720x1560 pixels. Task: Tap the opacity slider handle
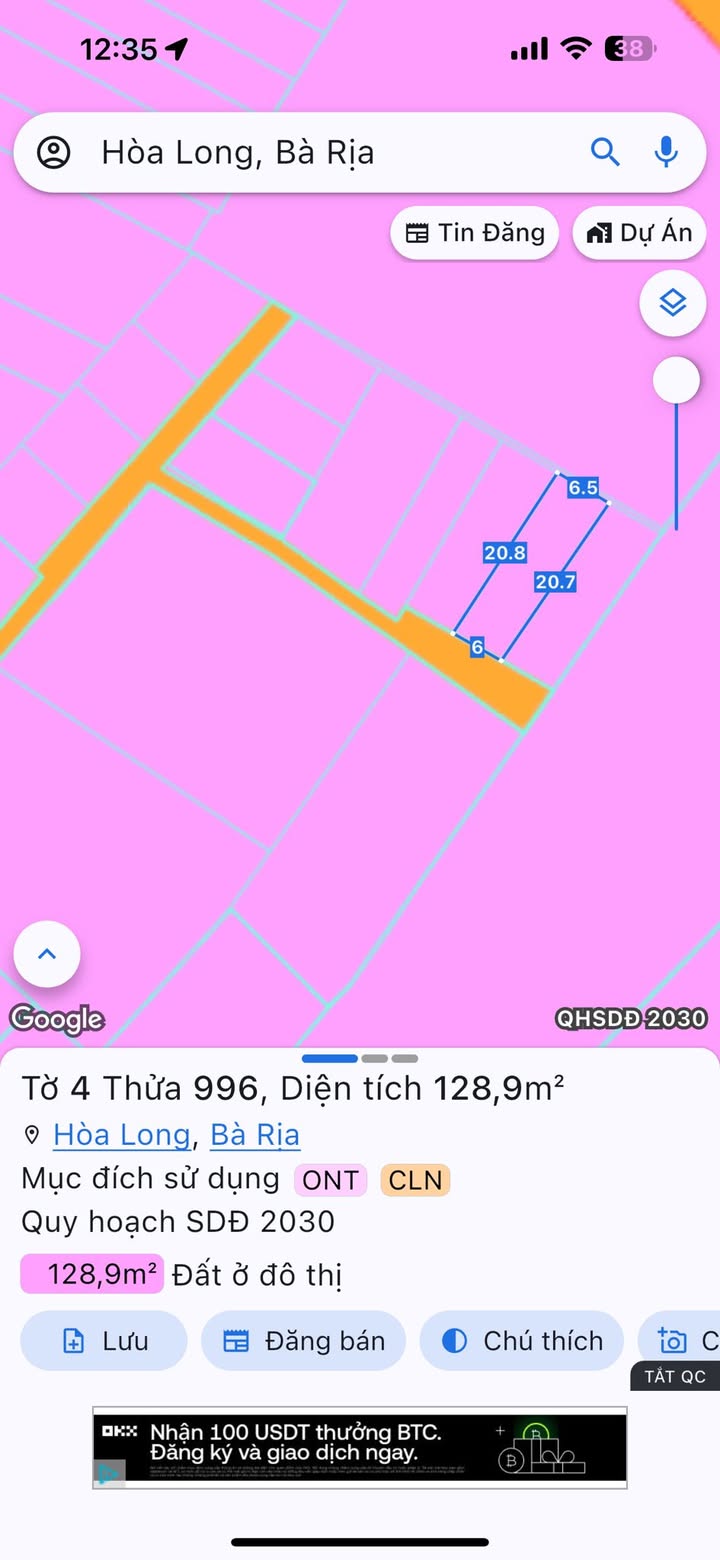(676, 380)
